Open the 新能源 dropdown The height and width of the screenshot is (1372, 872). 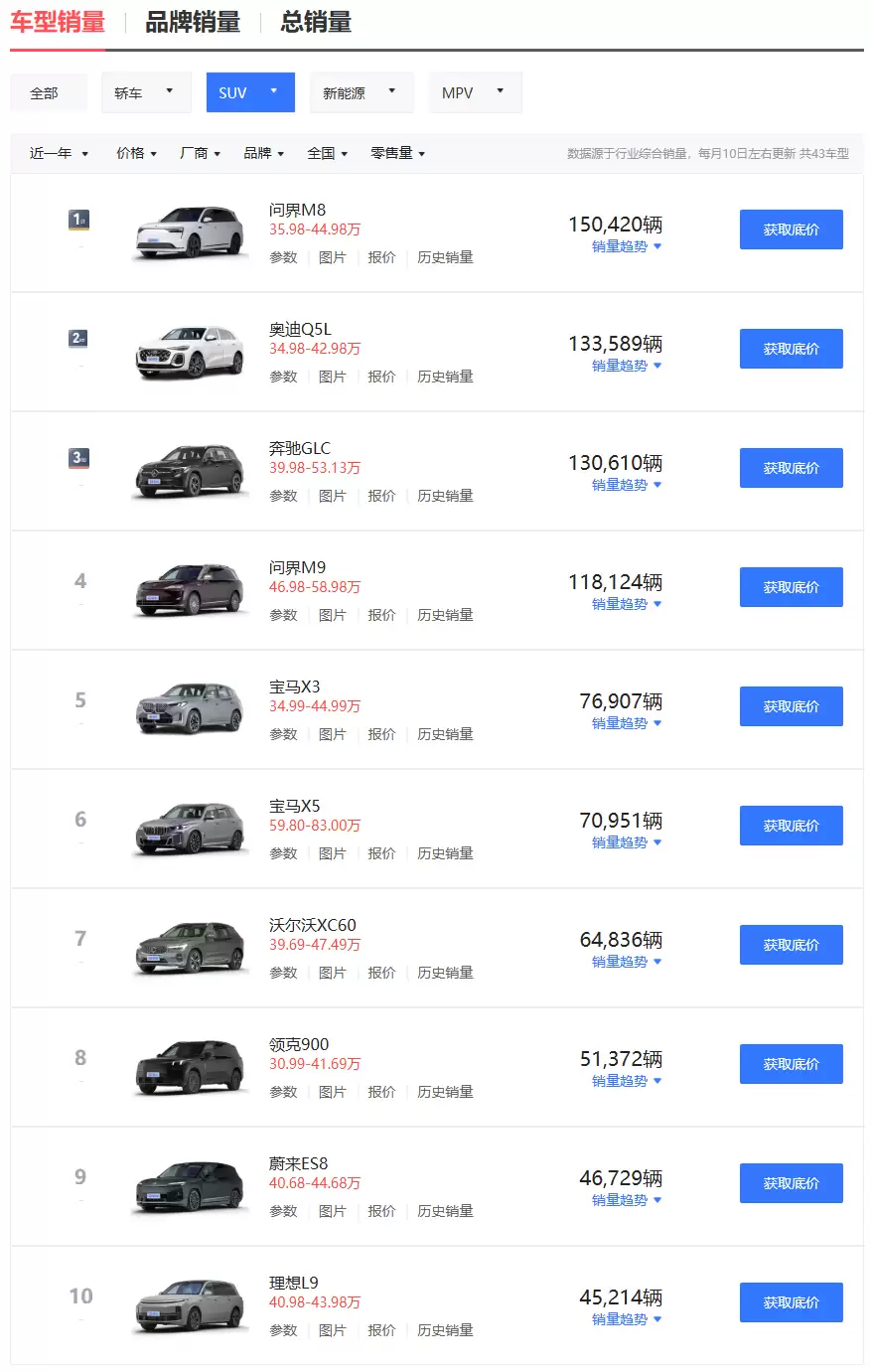point(361,92)
